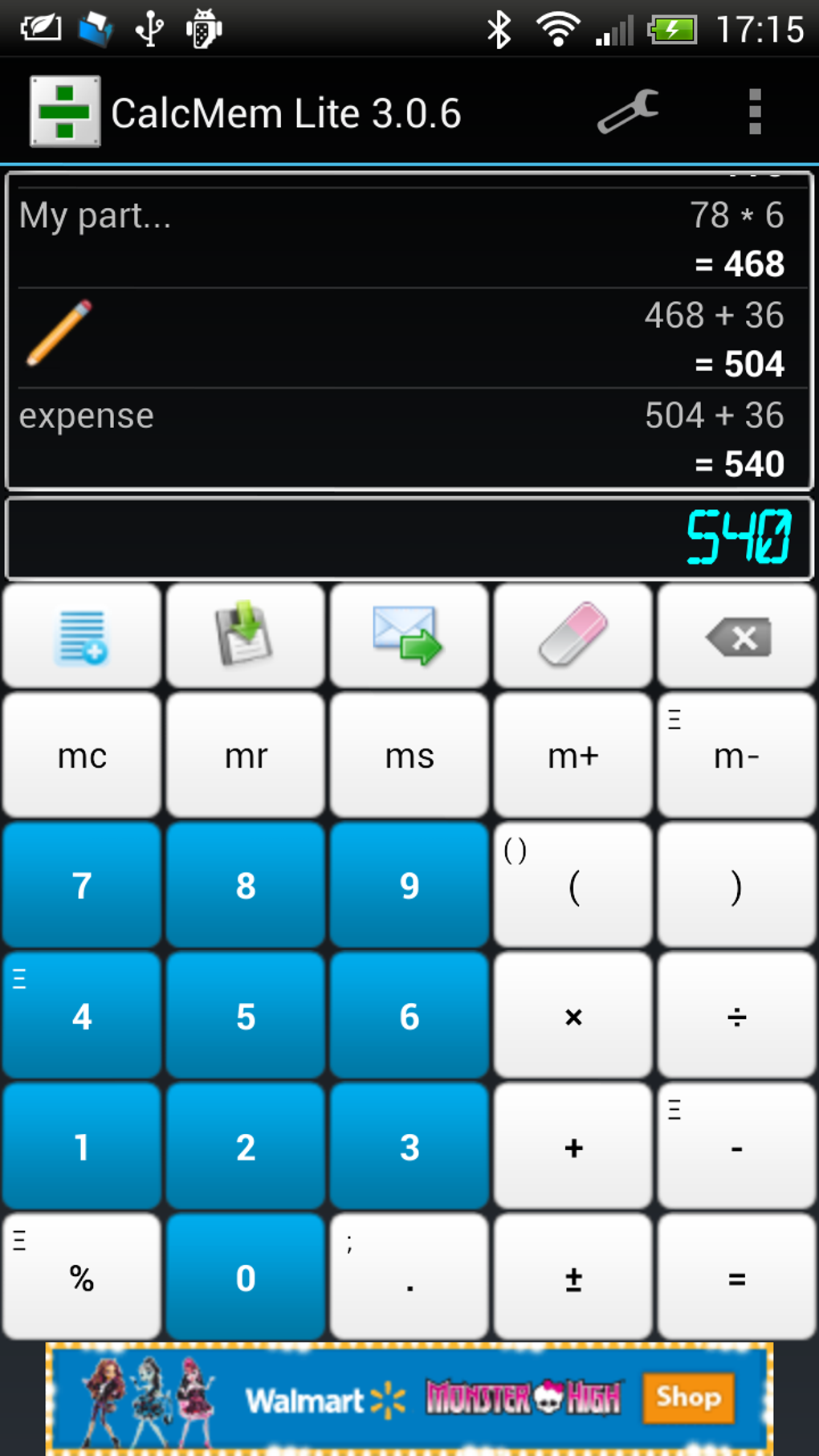
Task: Add to memory with m+
Action: (x=572, y=756)
